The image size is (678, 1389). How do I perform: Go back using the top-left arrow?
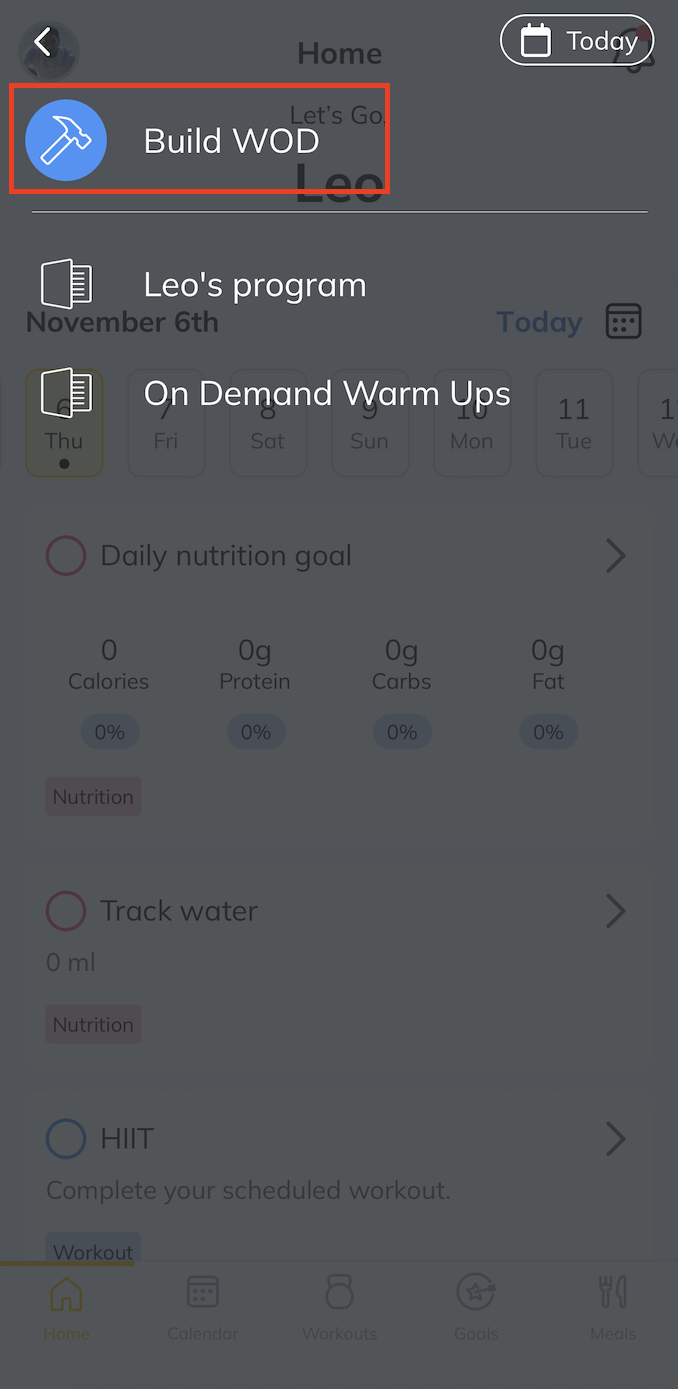pyautogui.click(x=42, y=42)
